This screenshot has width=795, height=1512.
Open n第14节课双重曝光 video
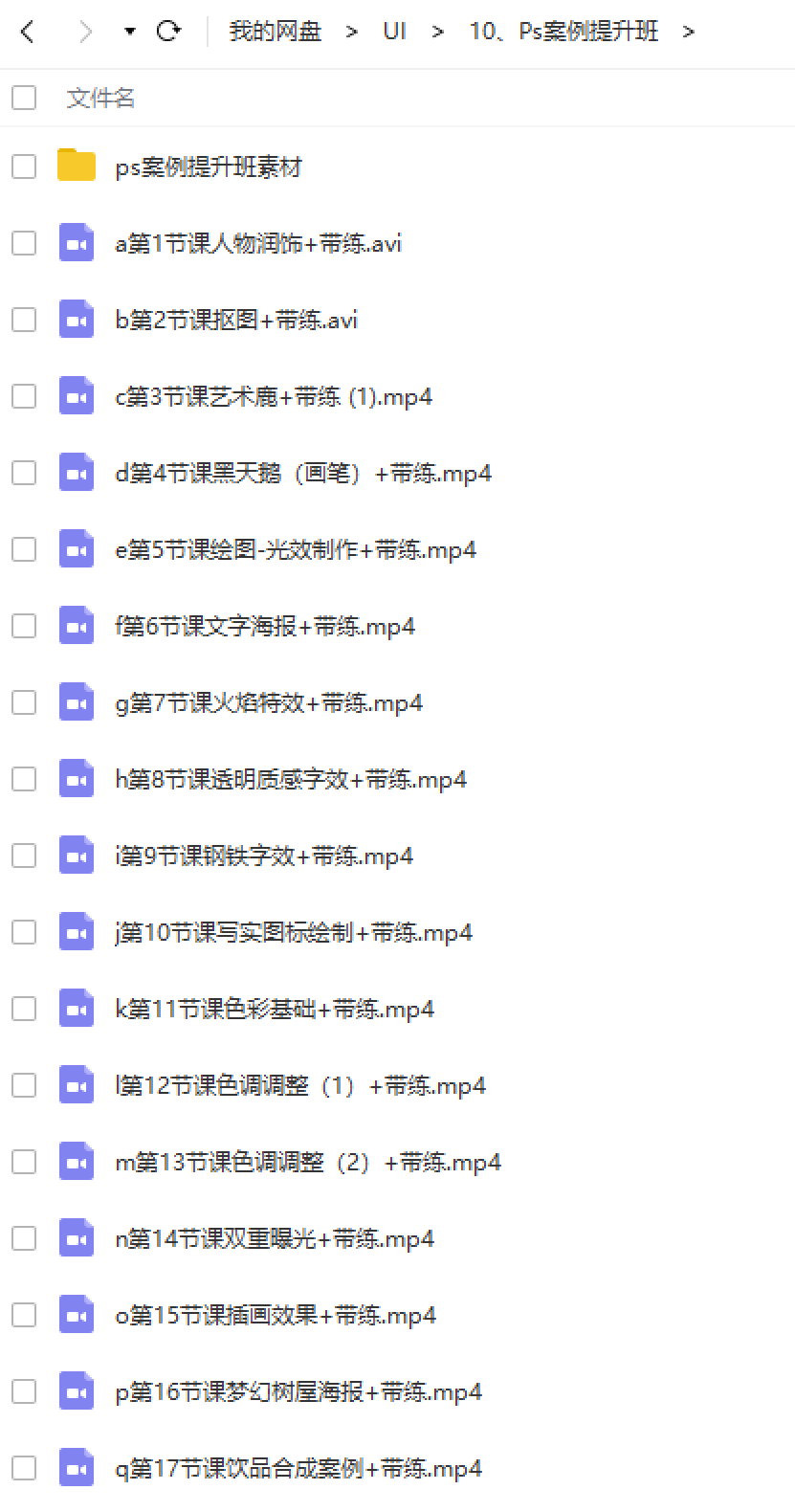pyautogui.click(x=275, y=1239)
